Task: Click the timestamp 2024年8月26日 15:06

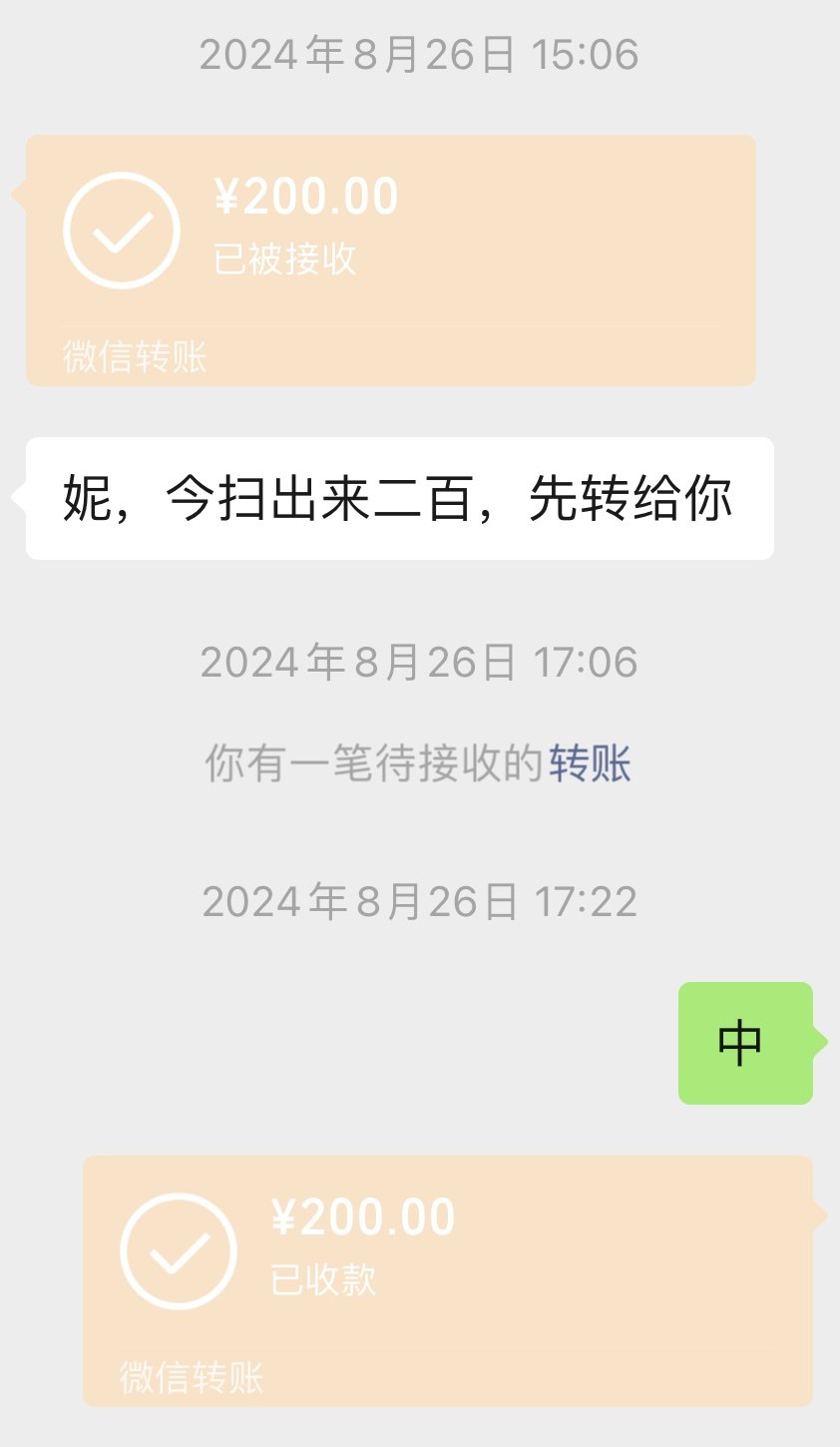Action: 419,55
